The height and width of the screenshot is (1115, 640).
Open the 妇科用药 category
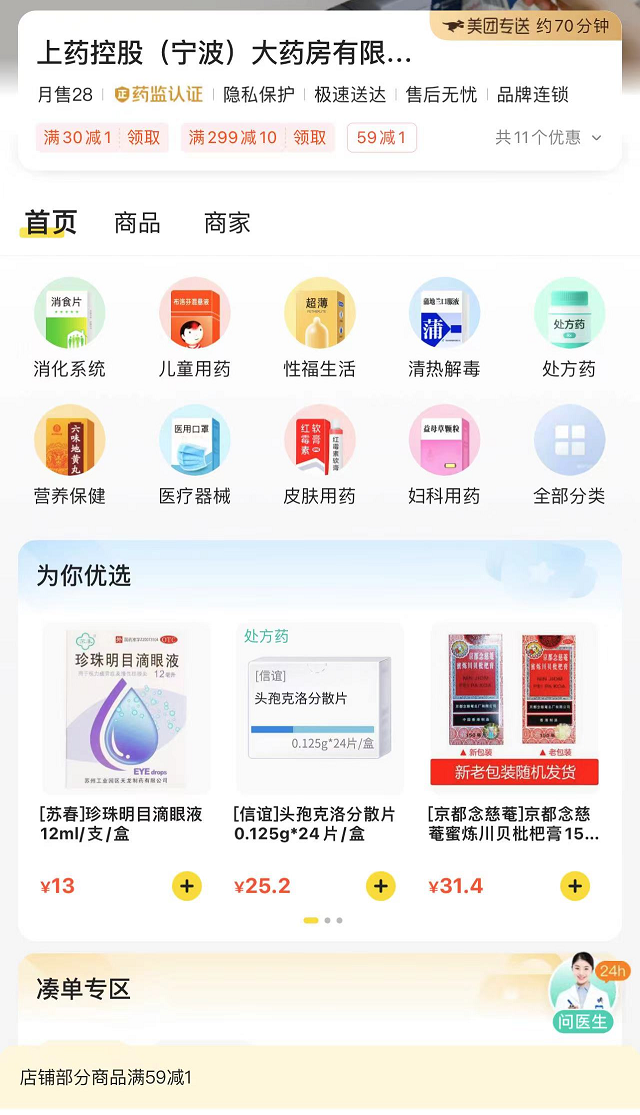[444, 455]
